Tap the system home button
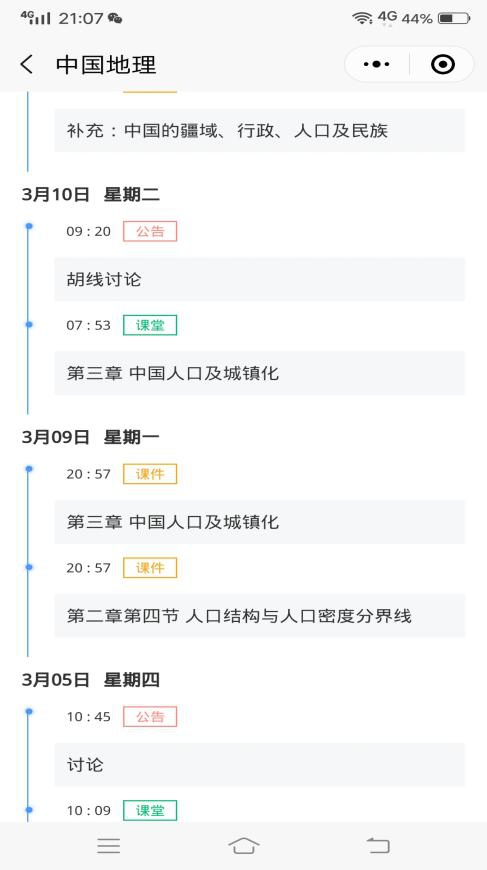The height and width of the screenshot is (870, 487). (244, 846)
